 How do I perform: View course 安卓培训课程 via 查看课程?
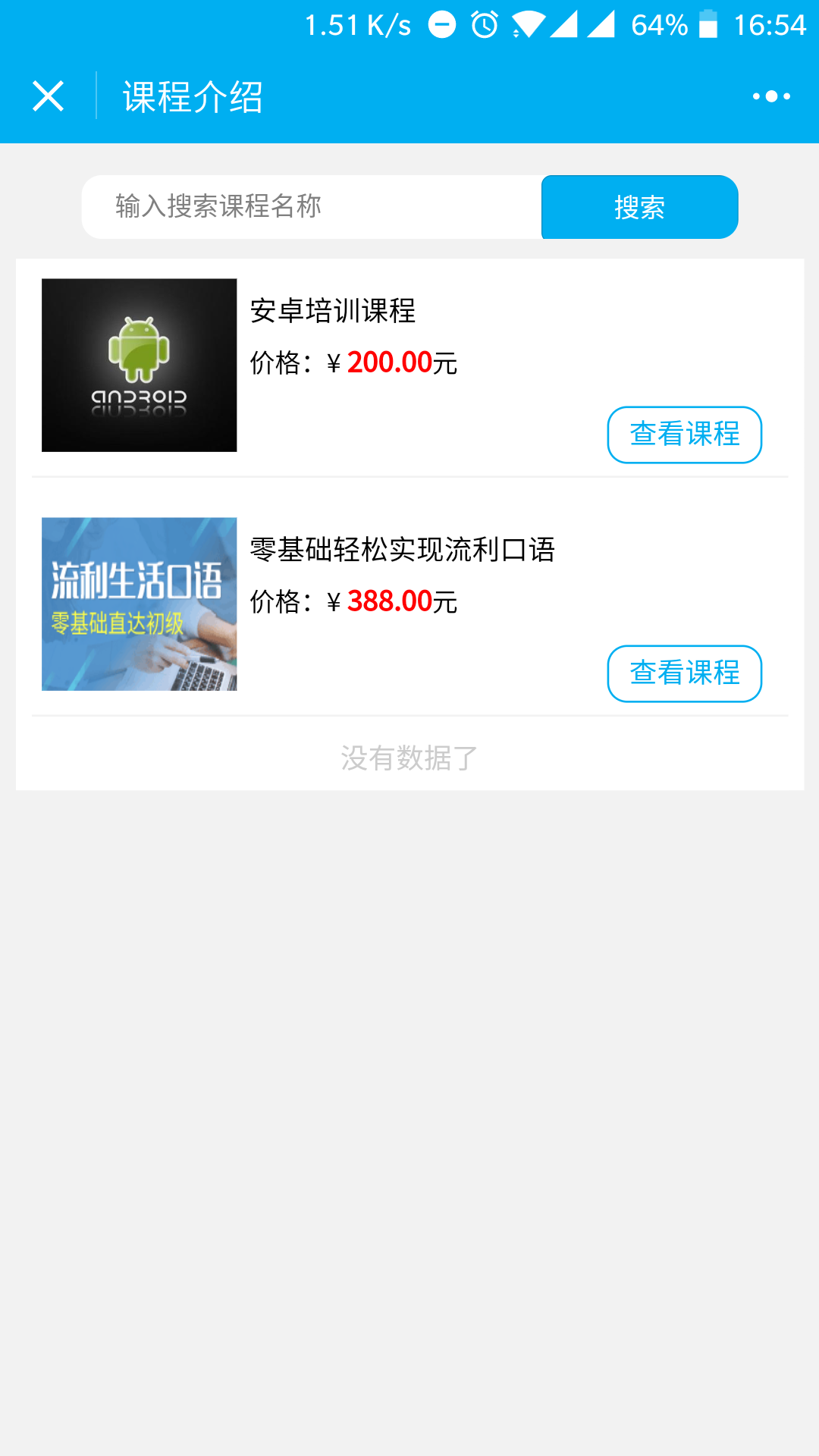[x=684, y=435]
